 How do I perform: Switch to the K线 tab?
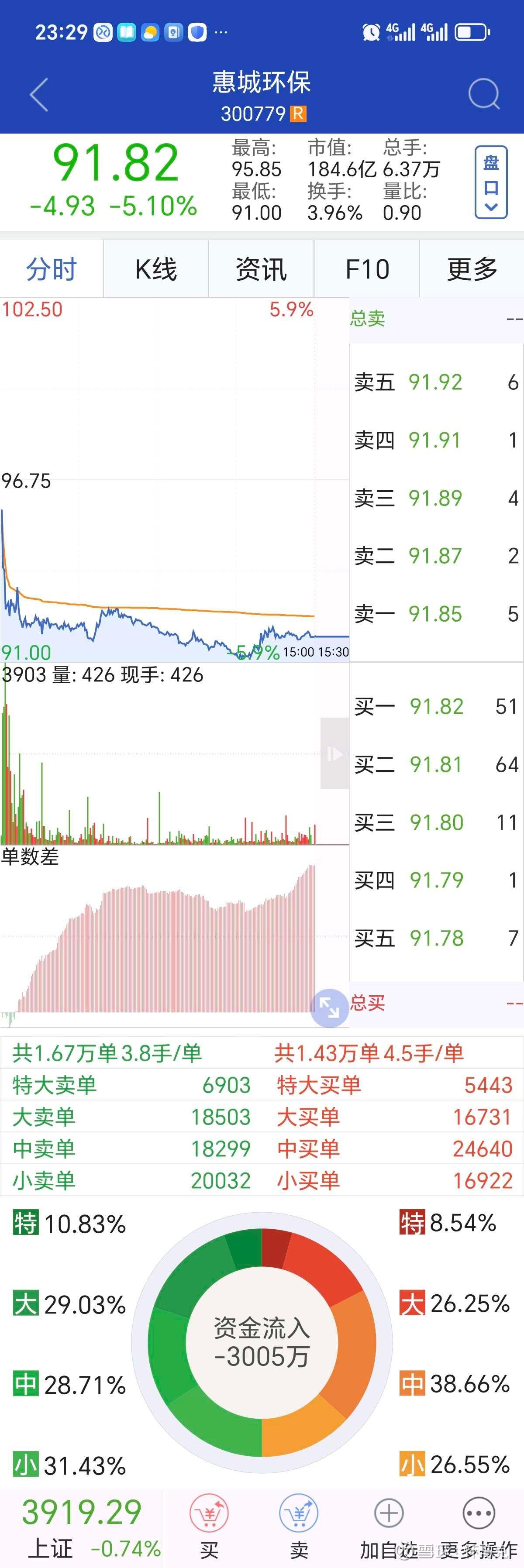[x=156, y=269]
